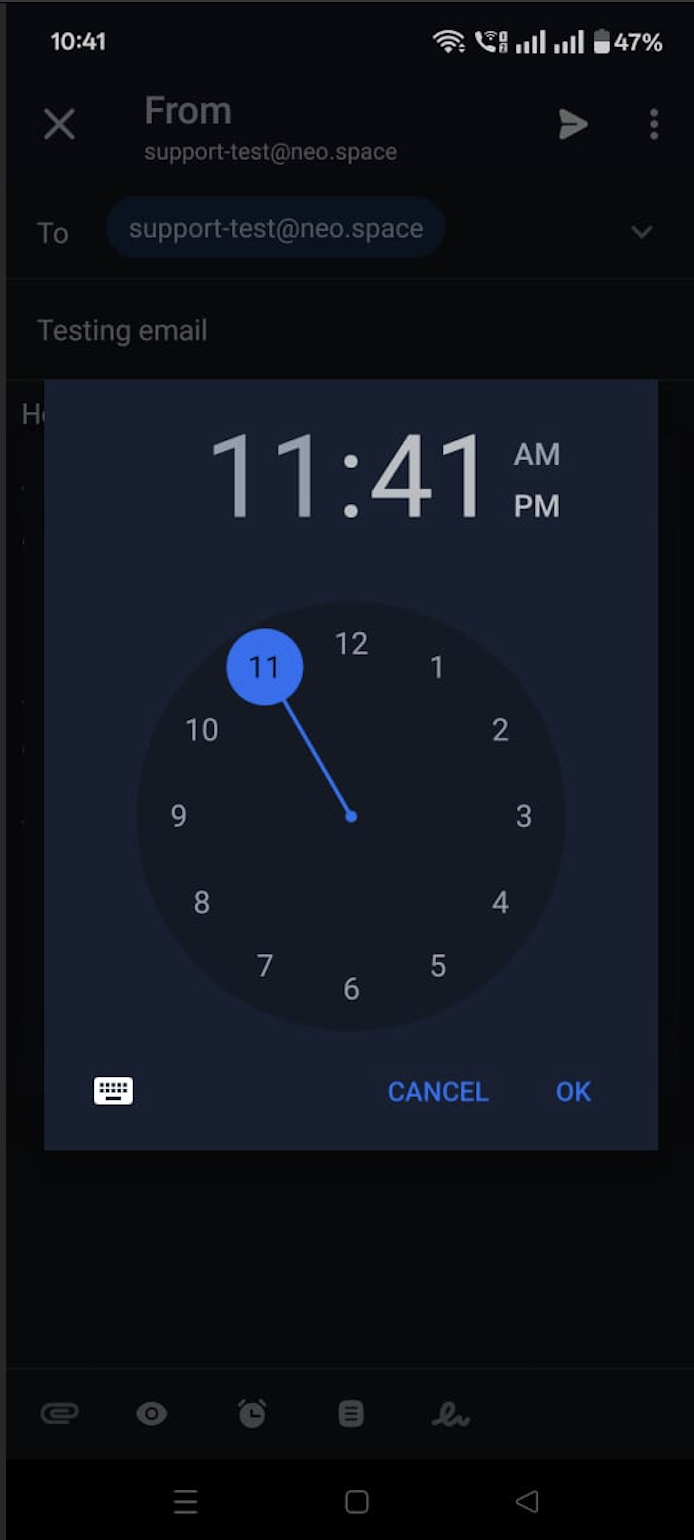
Task: Select 3 on the clock dial
Action: tap(523, 816)
